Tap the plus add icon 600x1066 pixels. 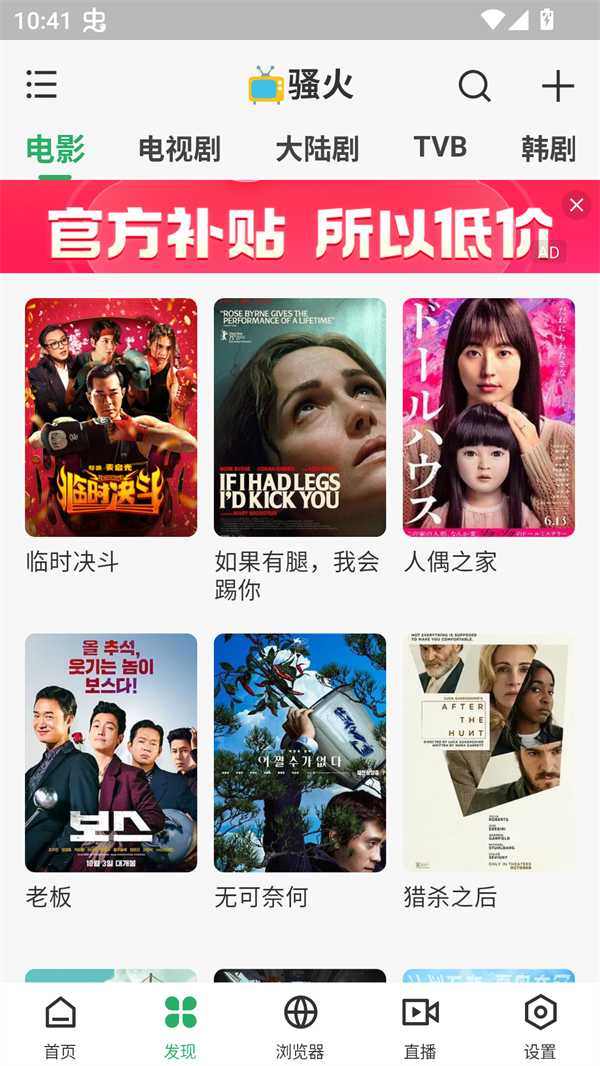[x=558, y=86]
